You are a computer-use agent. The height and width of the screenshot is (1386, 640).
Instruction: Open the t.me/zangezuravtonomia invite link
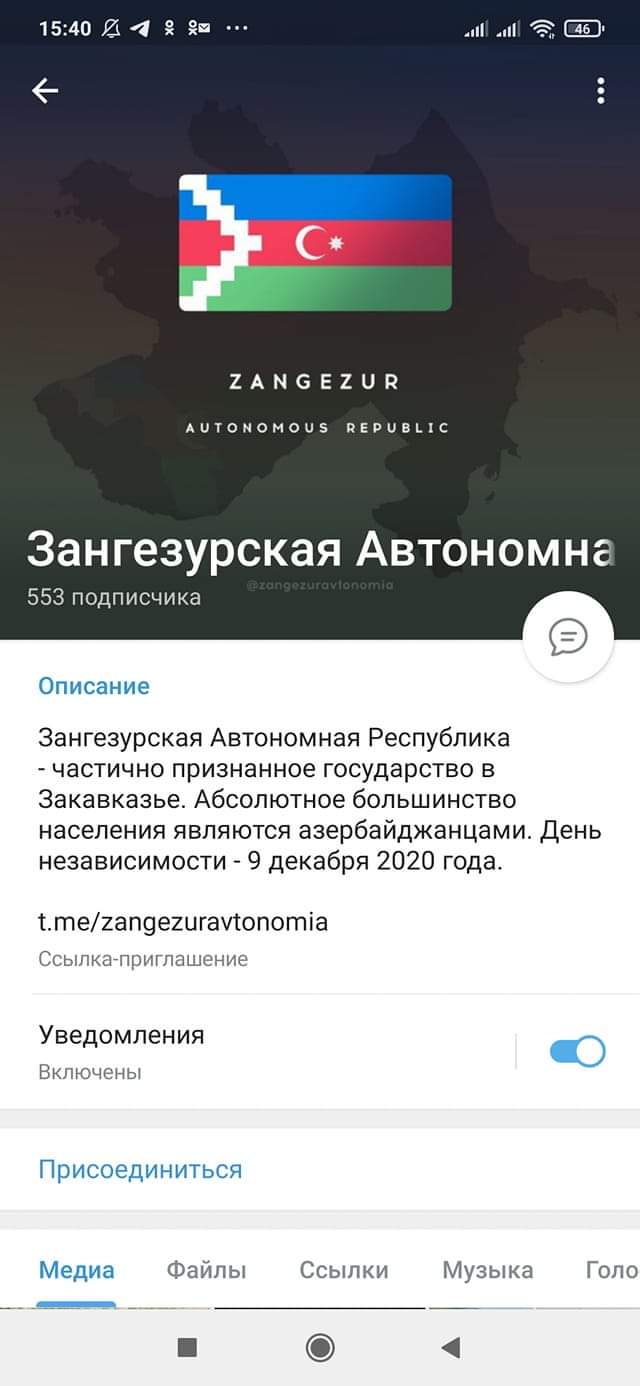[183, 921]
